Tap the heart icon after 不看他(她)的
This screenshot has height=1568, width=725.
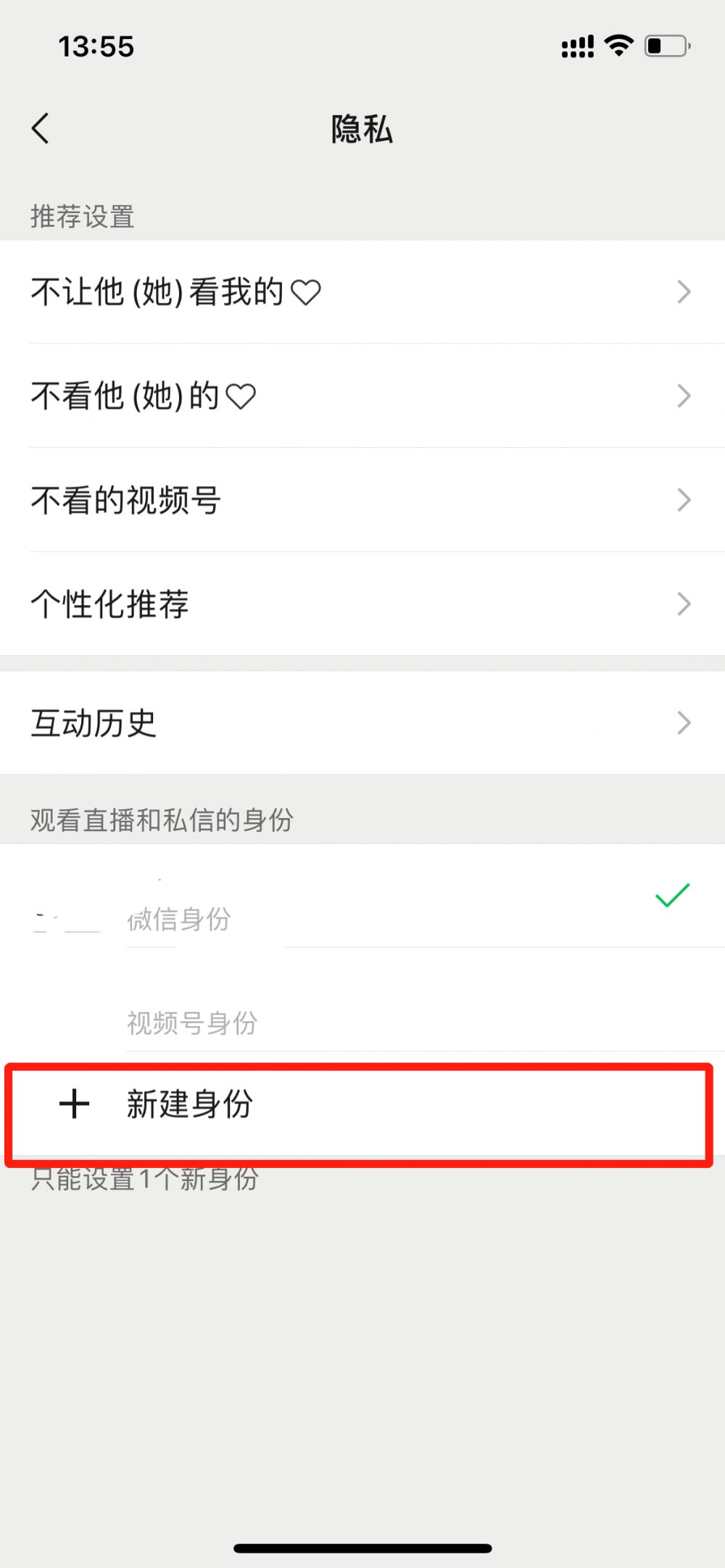point(239,395)
